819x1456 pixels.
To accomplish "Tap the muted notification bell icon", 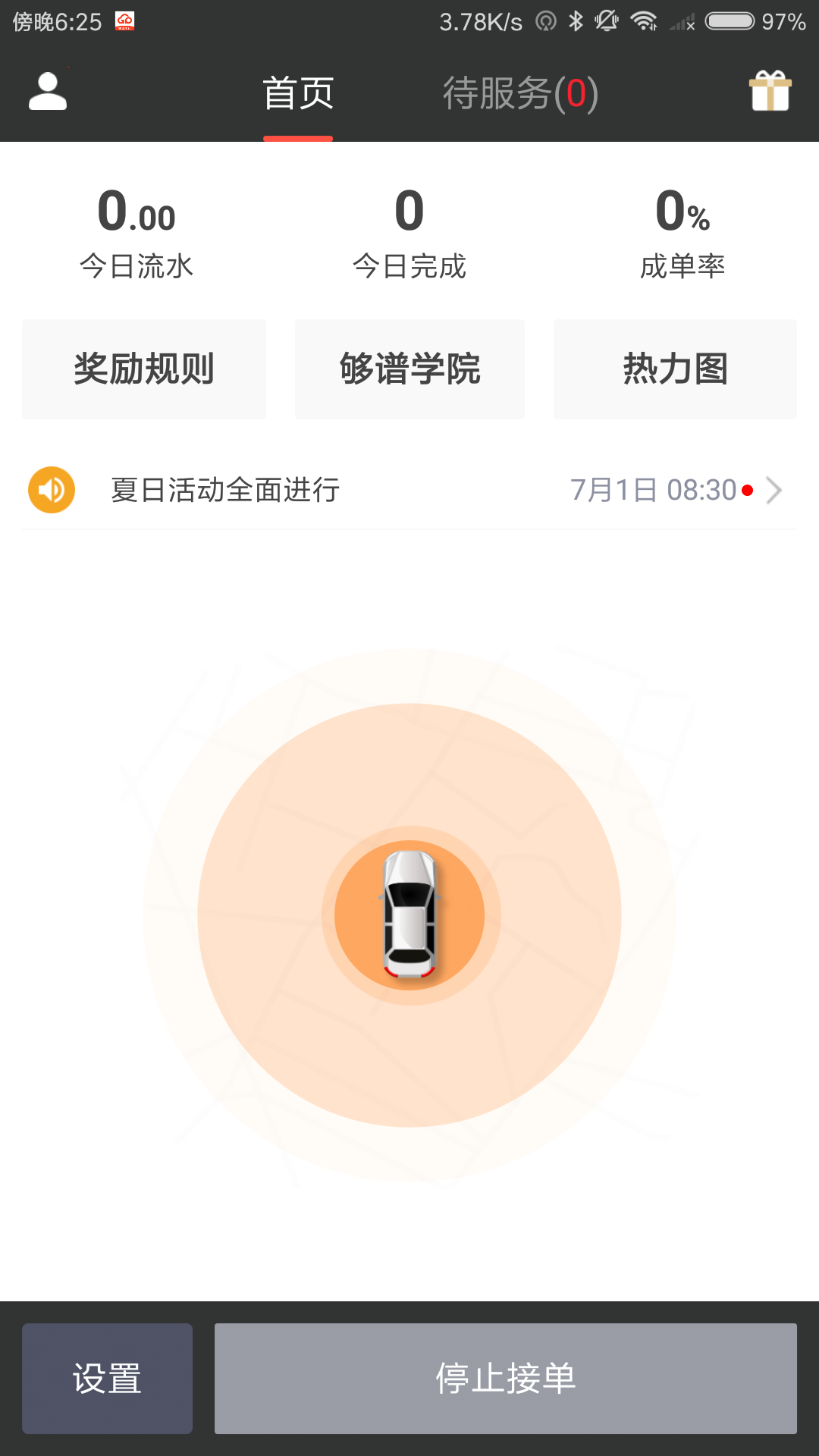I will point(607,20).
